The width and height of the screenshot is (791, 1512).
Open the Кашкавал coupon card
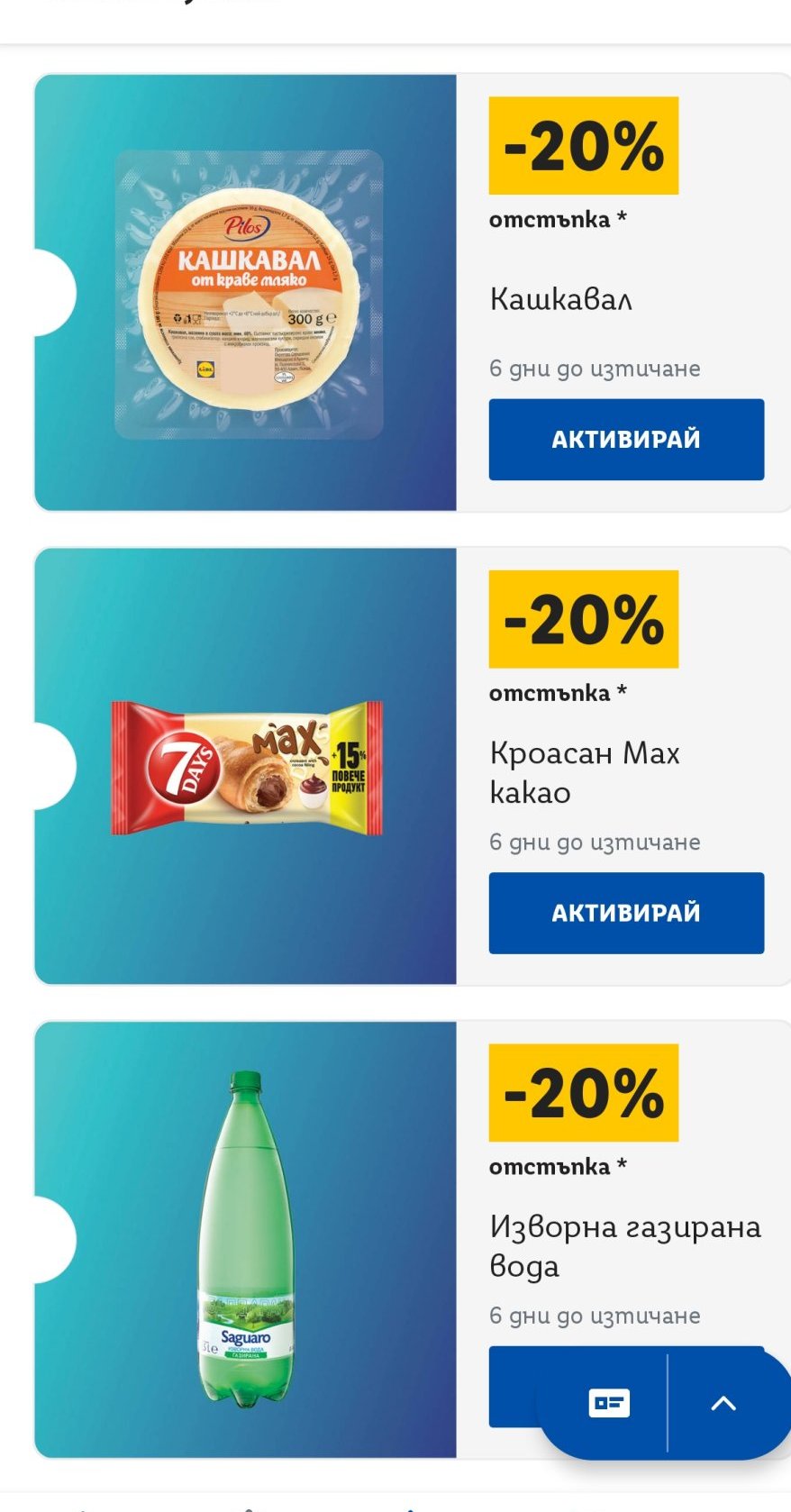(x=245, y=293)
